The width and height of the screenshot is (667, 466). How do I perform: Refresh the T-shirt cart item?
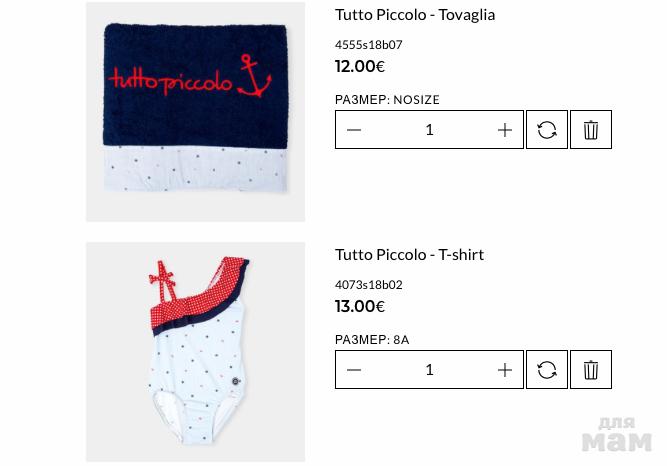(x=547, y=370)
